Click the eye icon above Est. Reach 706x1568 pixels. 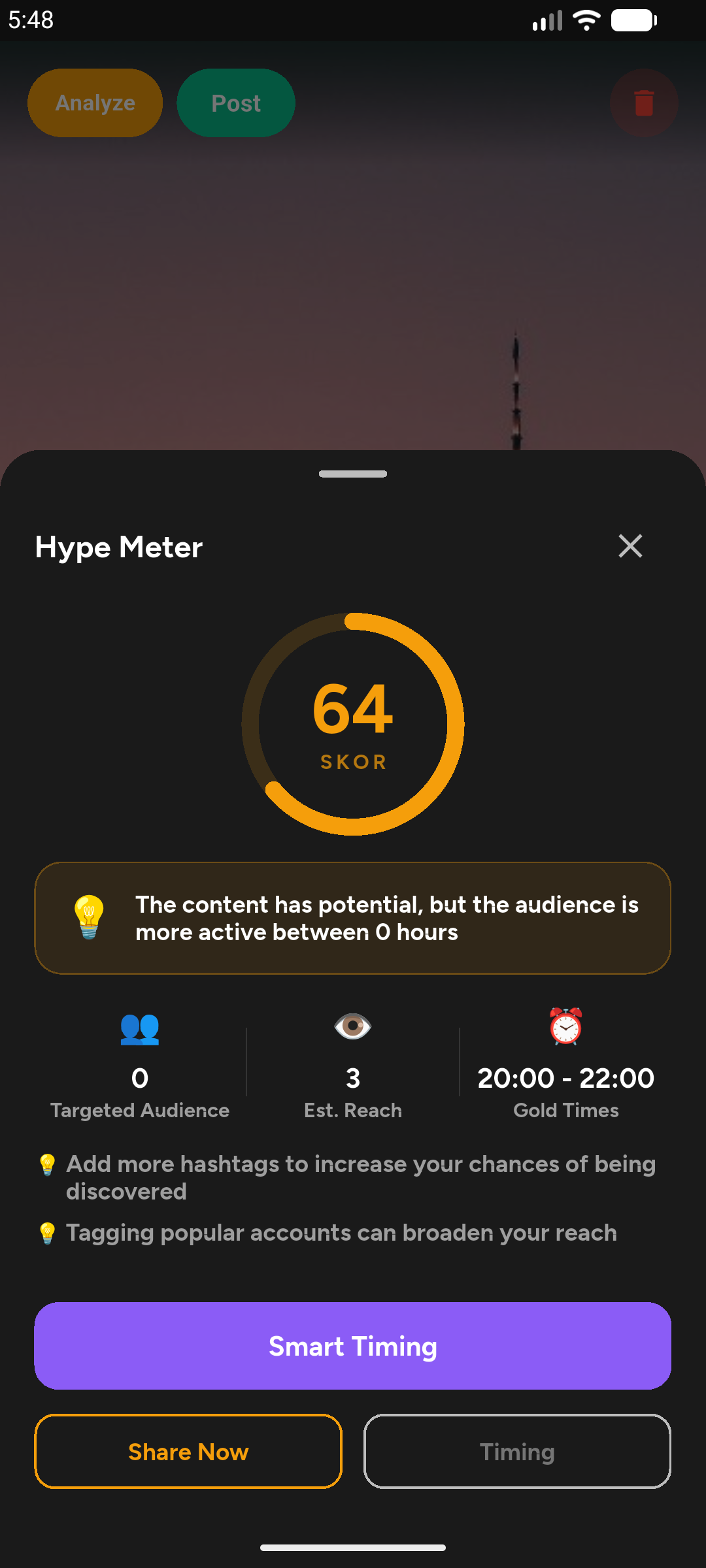[353, 1026]
